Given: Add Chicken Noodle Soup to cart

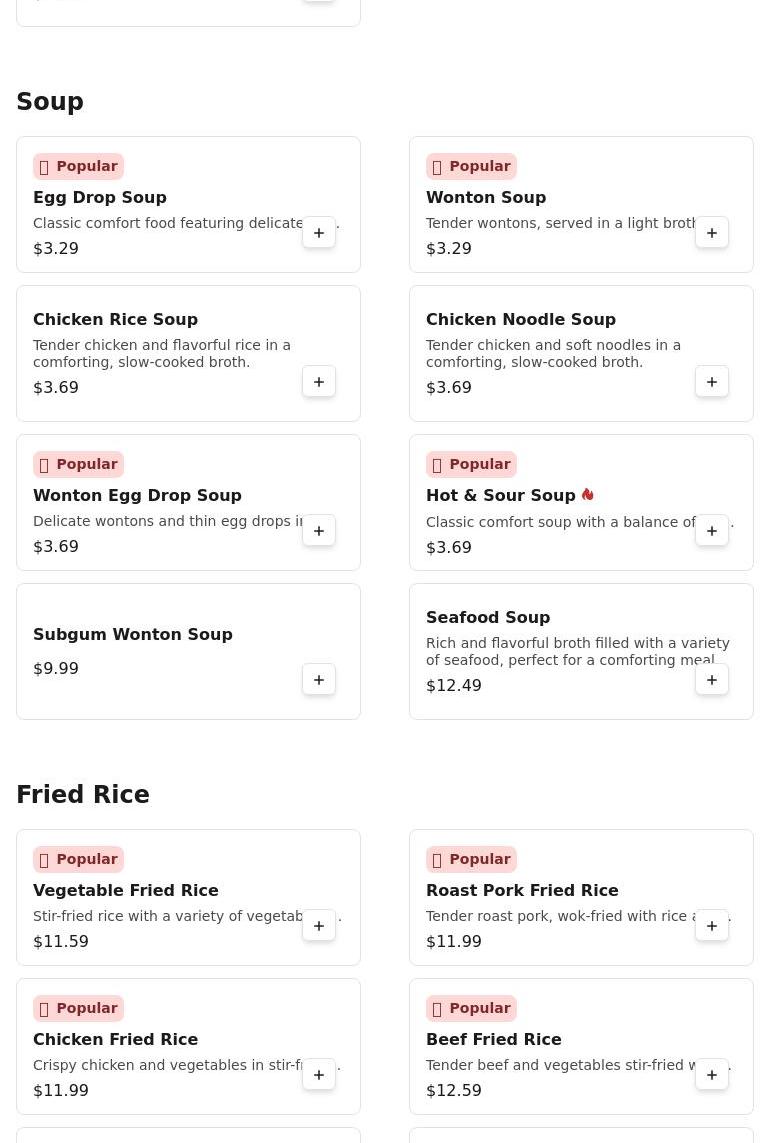Looking at the screenshot, I should click(712, 382).
